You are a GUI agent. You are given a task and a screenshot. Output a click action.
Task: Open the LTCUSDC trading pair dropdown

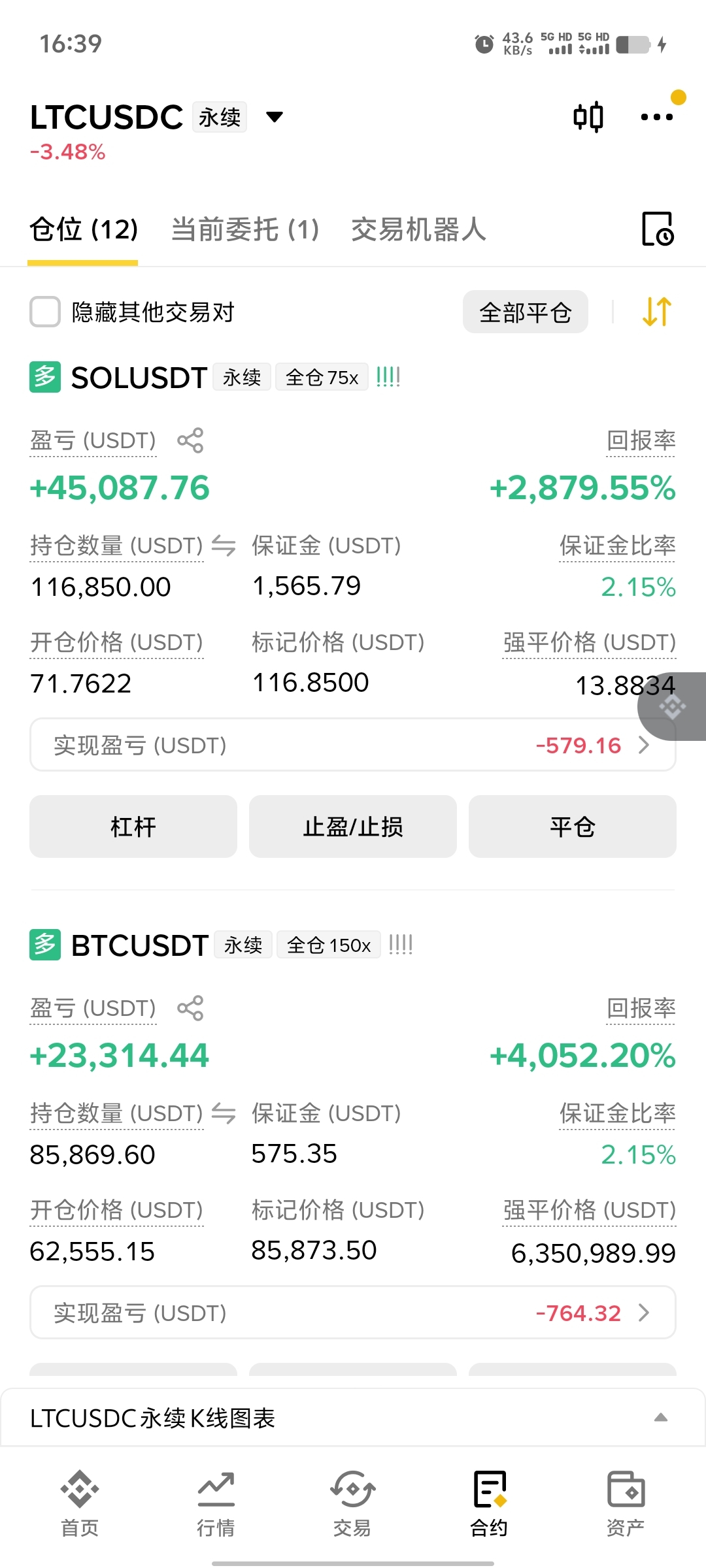pyautogui.click(x=275, y=117)
